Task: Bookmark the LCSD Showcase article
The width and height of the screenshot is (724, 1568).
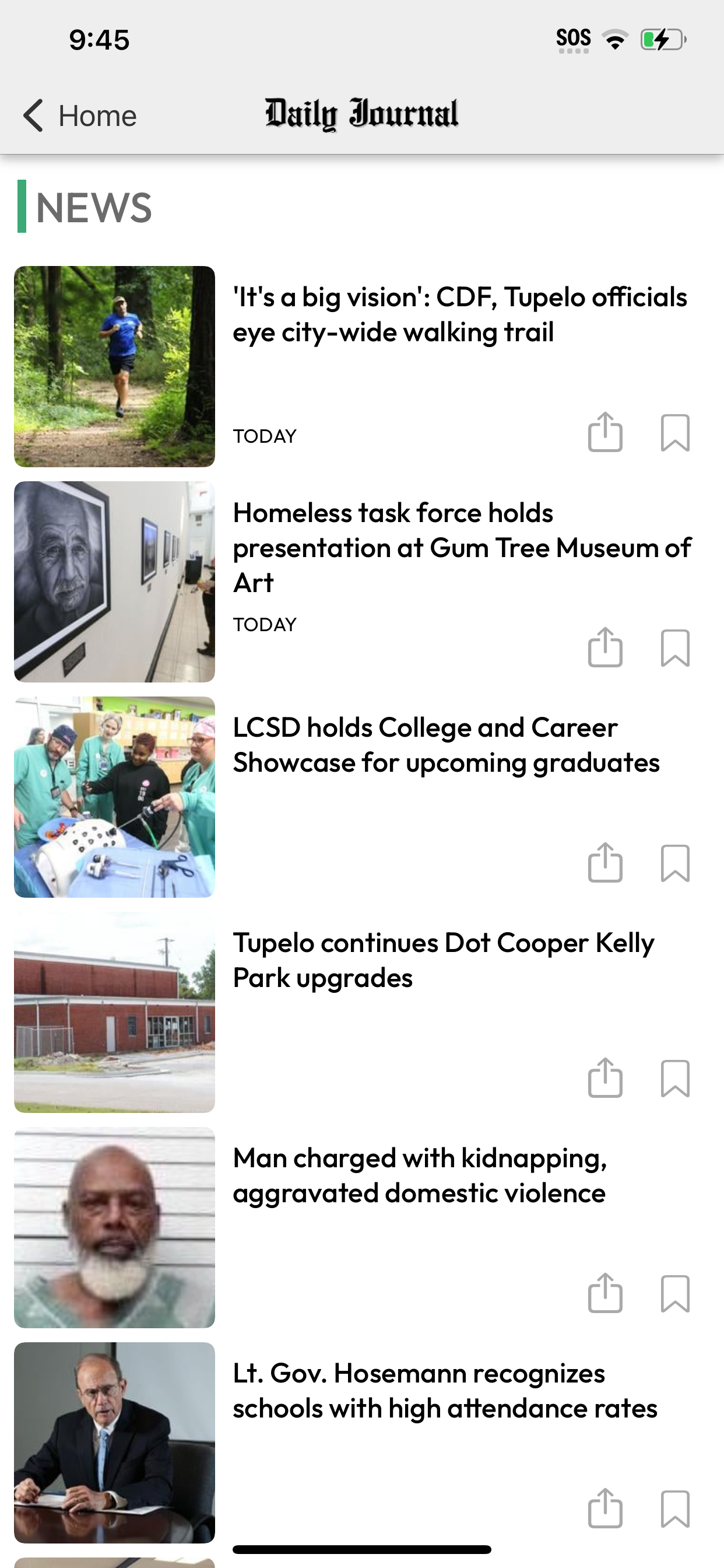Action: click(x=674, y=863)
